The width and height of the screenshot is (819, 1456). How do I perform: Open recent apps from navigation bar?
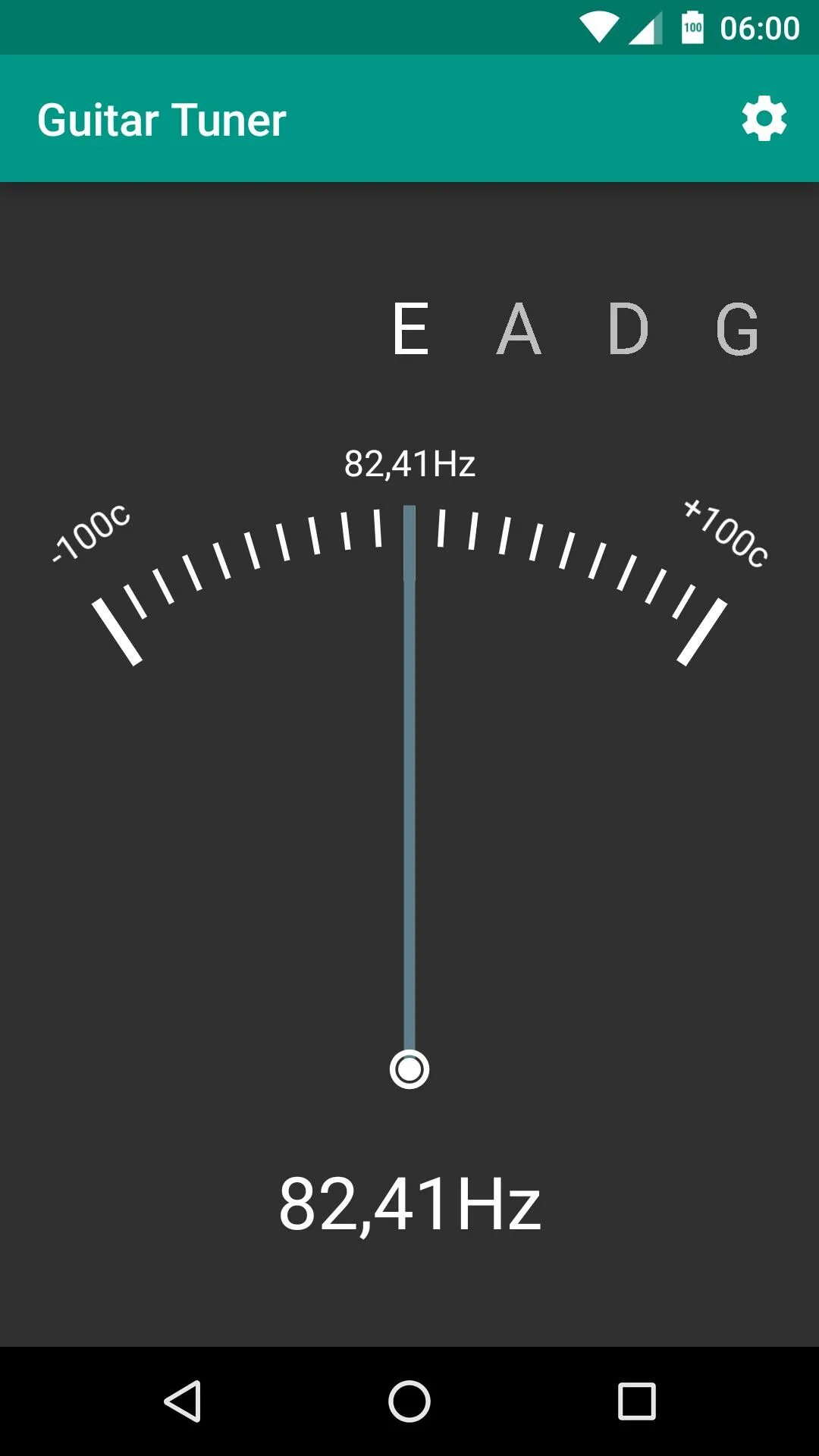[x=636, y=1401]
